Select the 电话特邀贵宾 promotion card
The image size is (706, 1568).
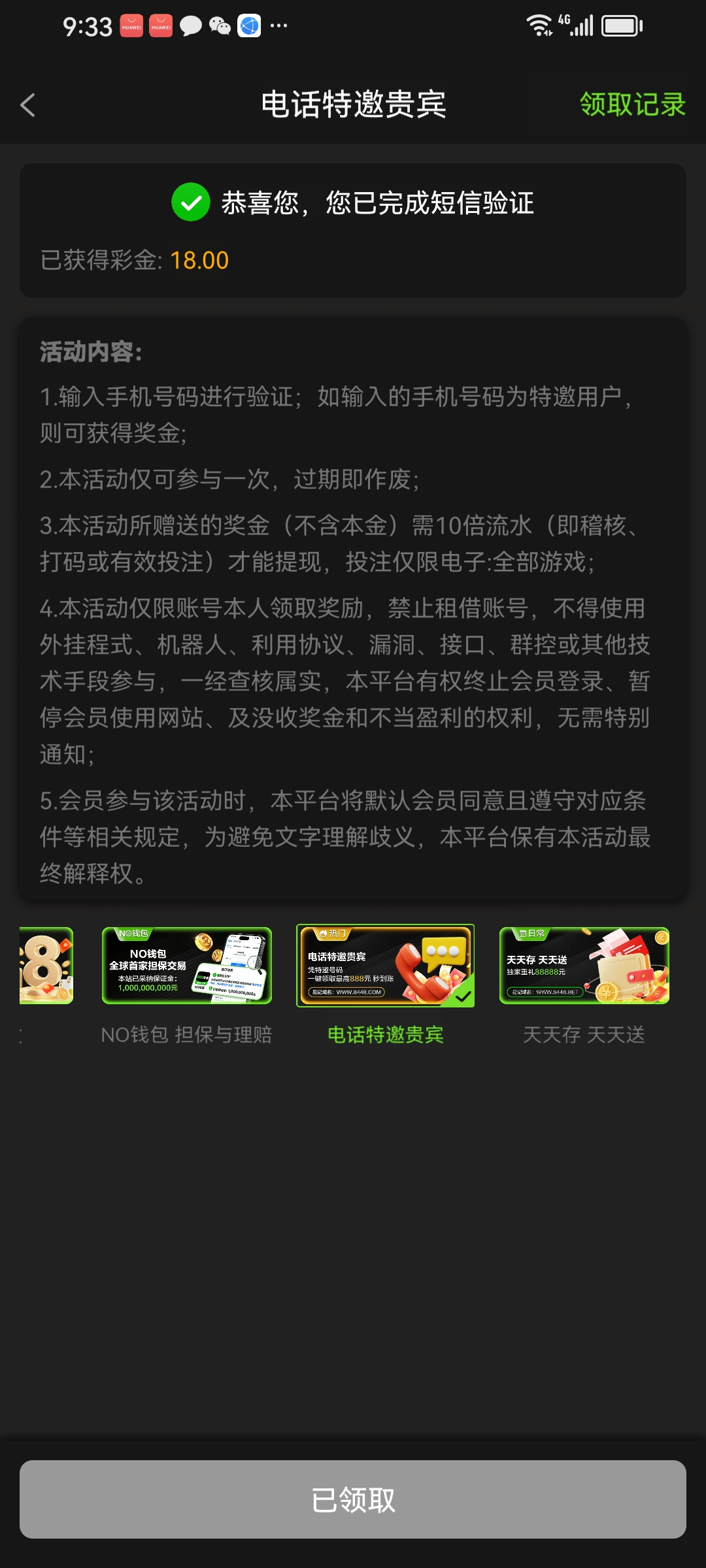tap(385, 966)
